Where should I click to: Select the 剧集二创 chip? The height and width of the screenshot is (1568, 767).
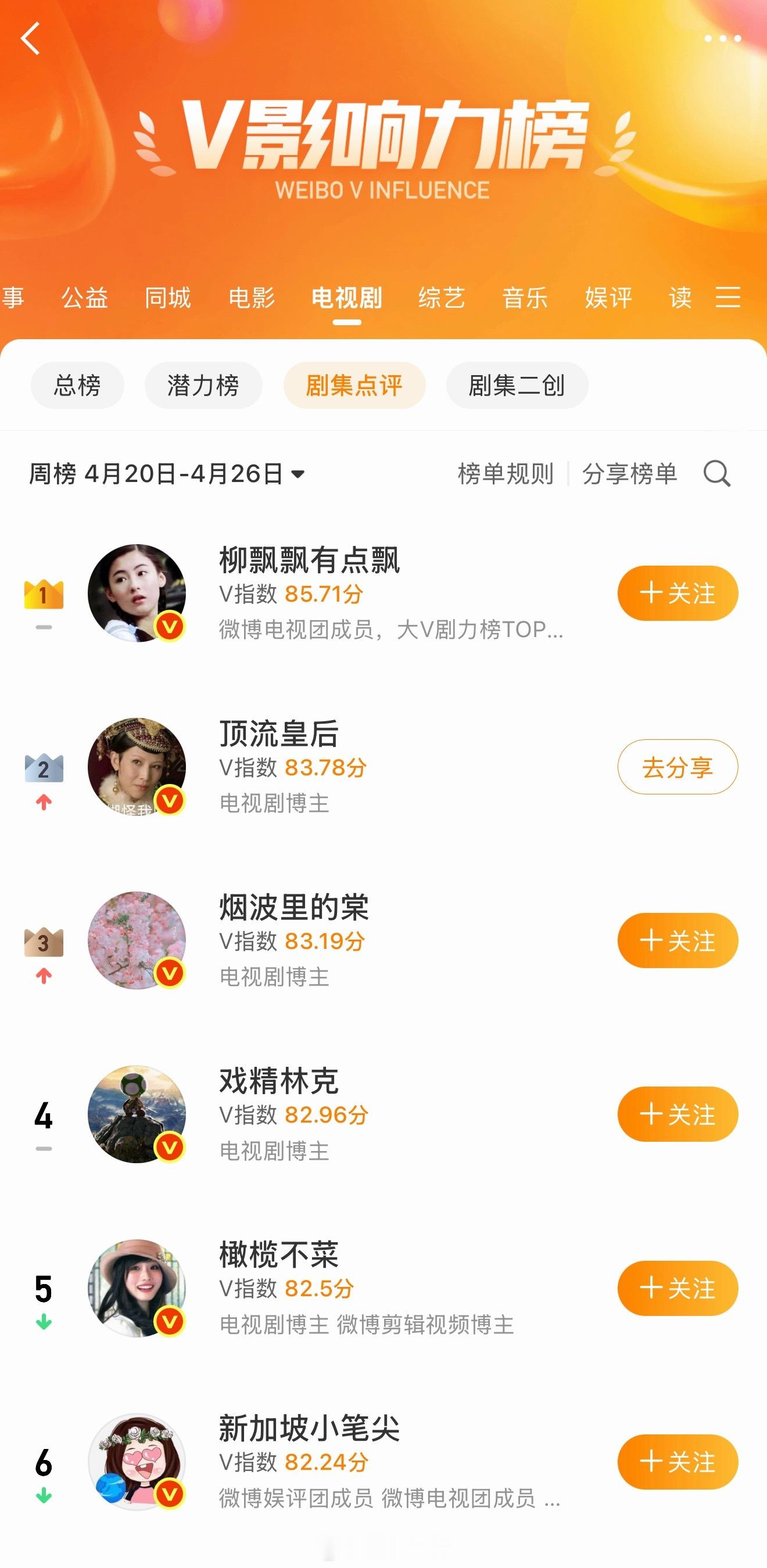tap(517, 385)
